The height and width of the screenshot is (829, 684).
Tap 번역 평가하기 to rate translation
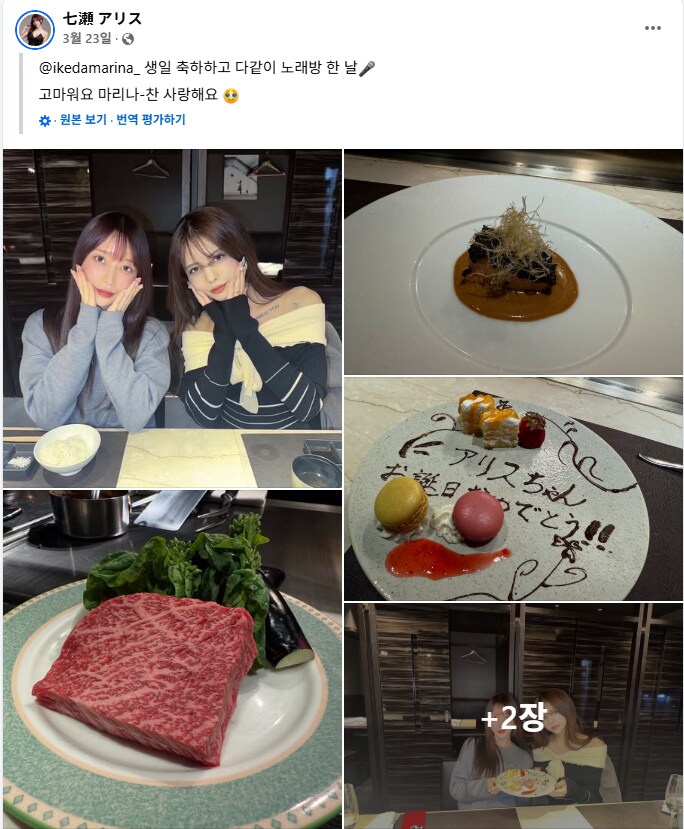[x=151, y=120]
